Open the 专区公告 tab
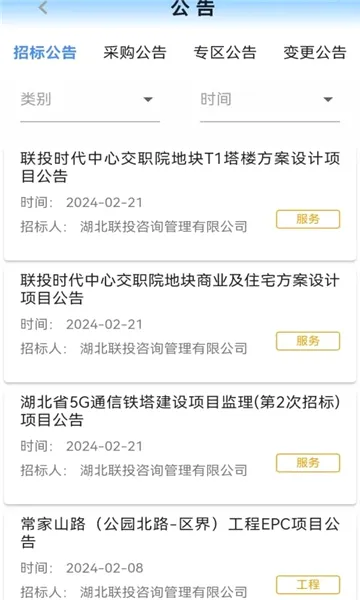The width and height of the screenshot is (360, 600). coord(225,52)
